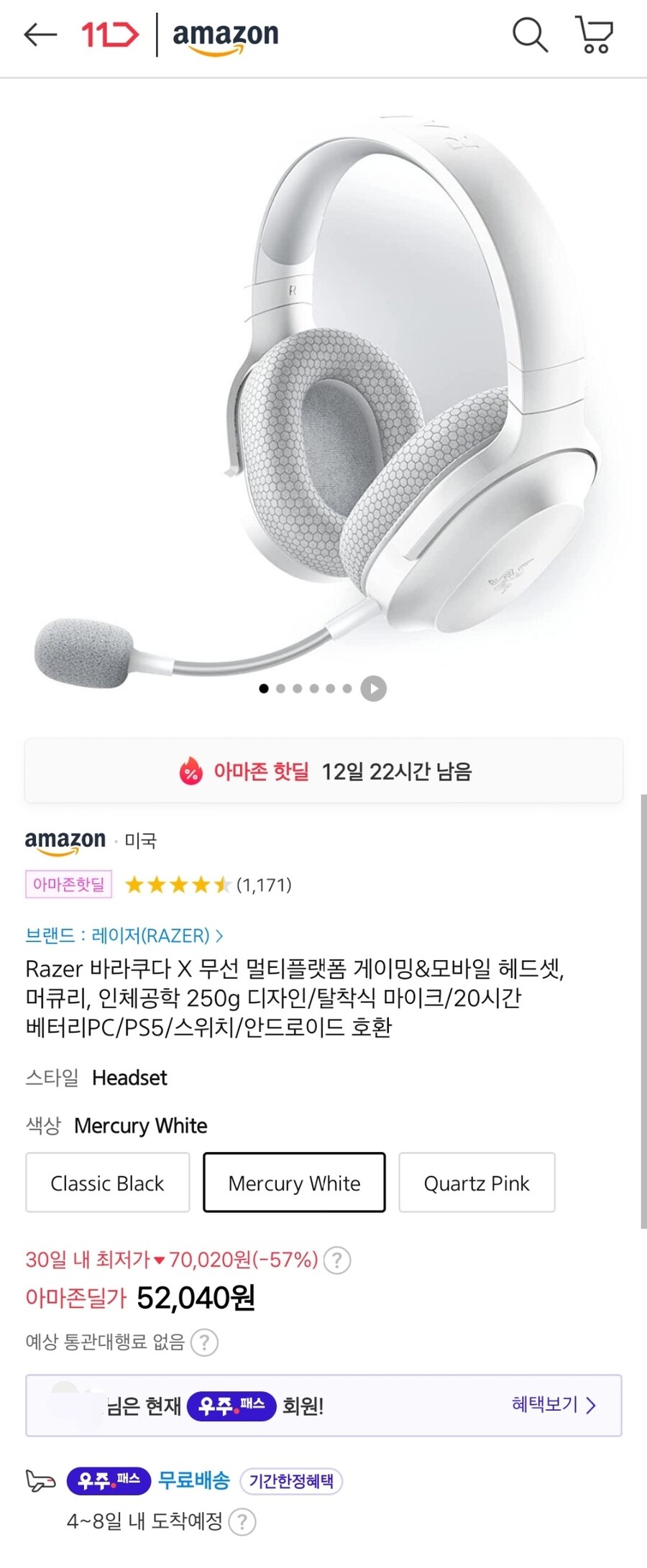Viewport: 647px width, 1568px height.
Task: Keep Mercury White color selected
Action: [293, 1182]
